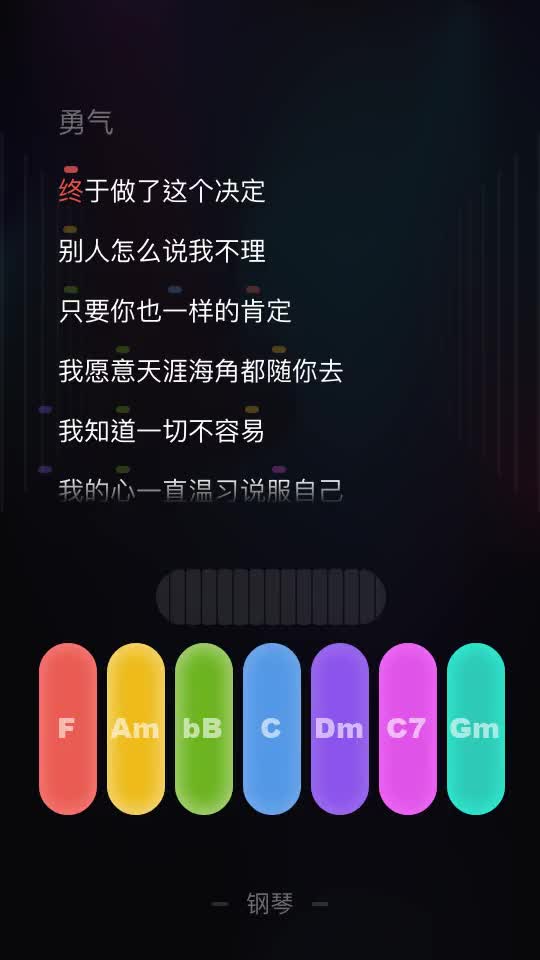Image resolution: width=540 pixels, height=960 pixels.
Task: Strike the blue C chord key
Action: [271, 729]
